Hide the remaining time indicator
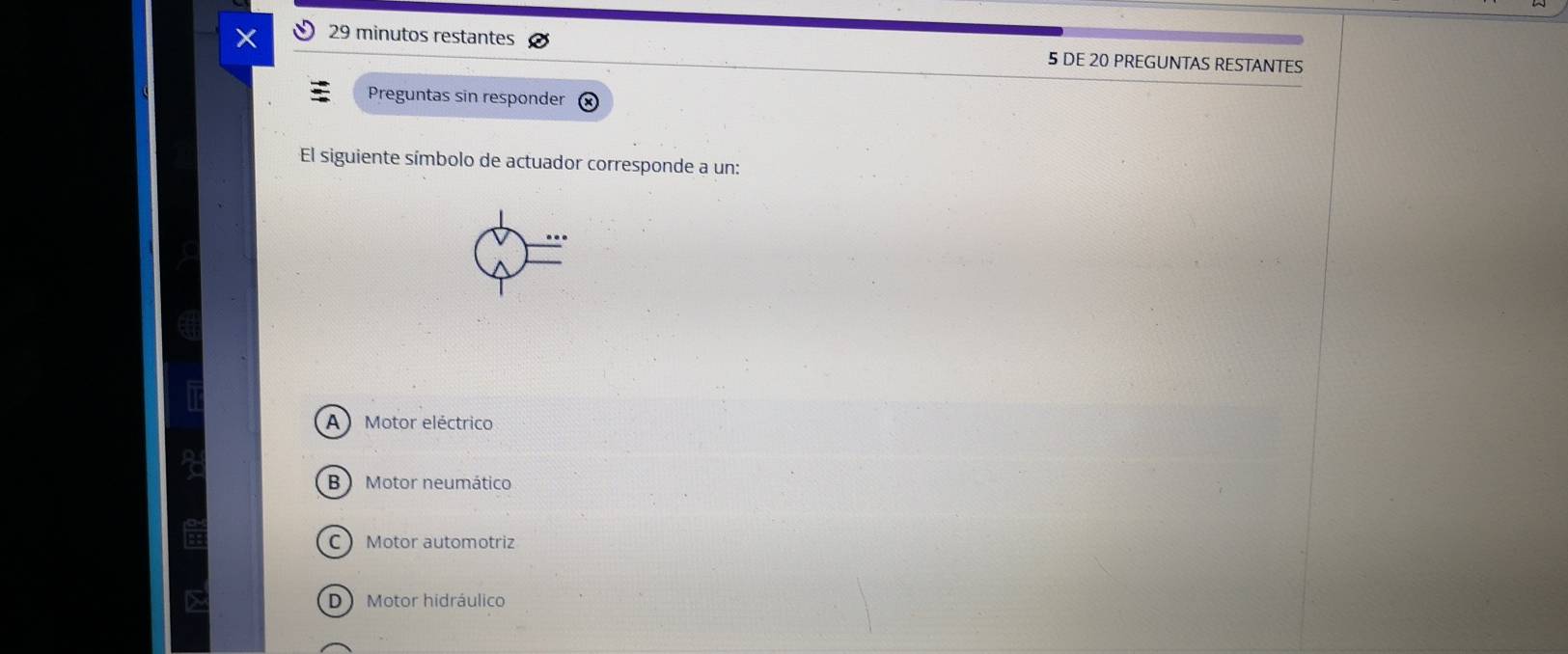 point(538,41)
